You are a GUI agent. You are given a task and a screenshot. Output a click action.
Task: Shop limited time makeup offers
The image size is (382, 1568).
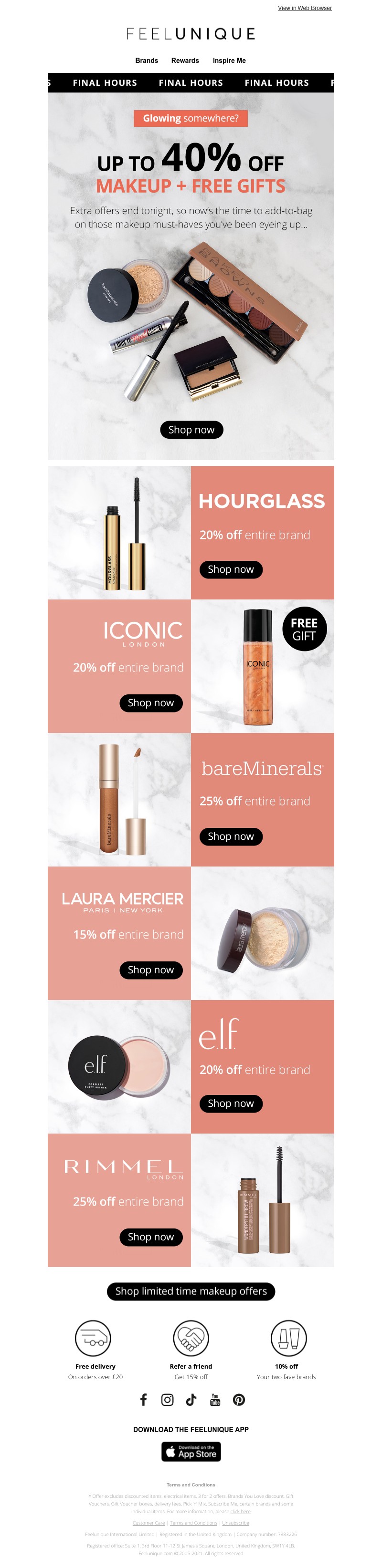[x=191, y=1291]
